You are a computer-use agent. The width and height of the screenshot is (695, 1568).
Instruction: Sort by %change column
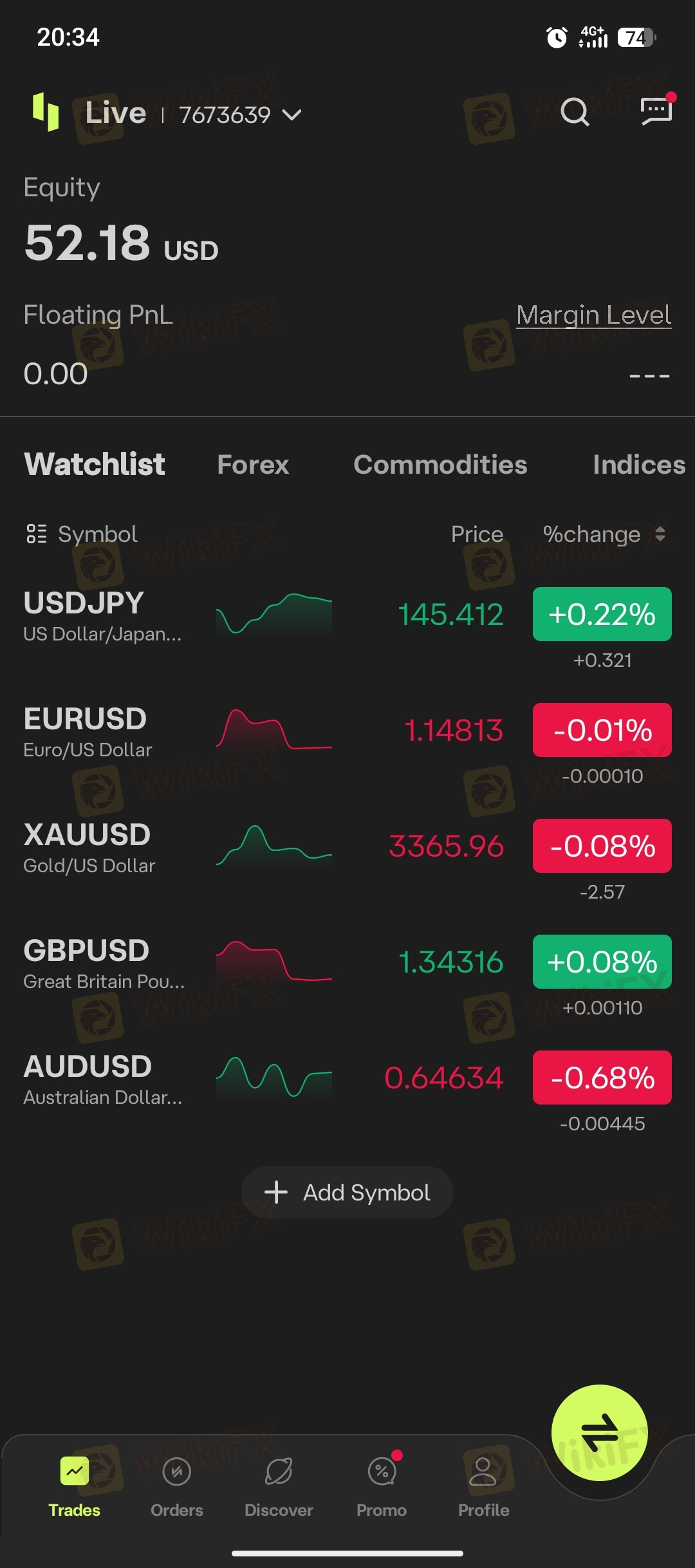(604, 534)
